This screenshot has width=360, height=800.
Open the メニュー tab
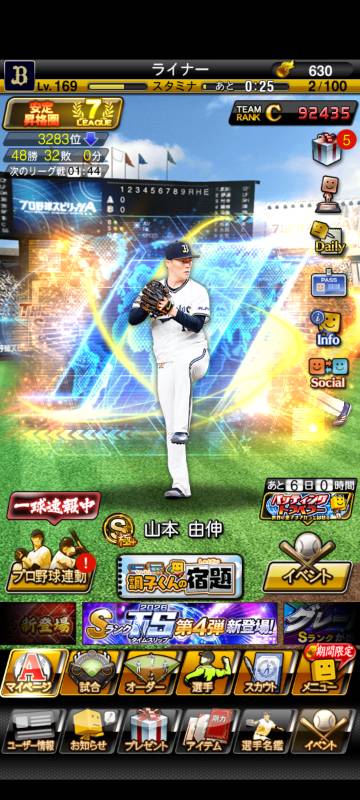point(323,672)
